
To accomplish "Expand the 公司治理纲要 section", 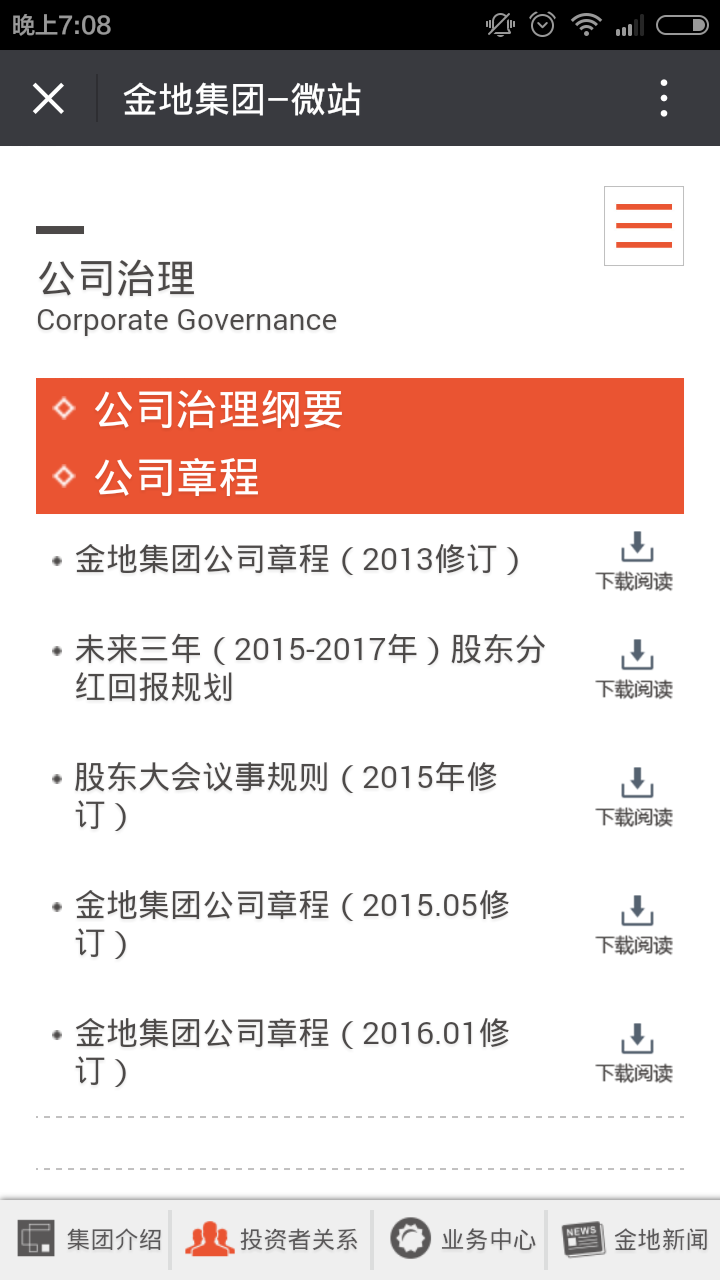I will 219,410.
